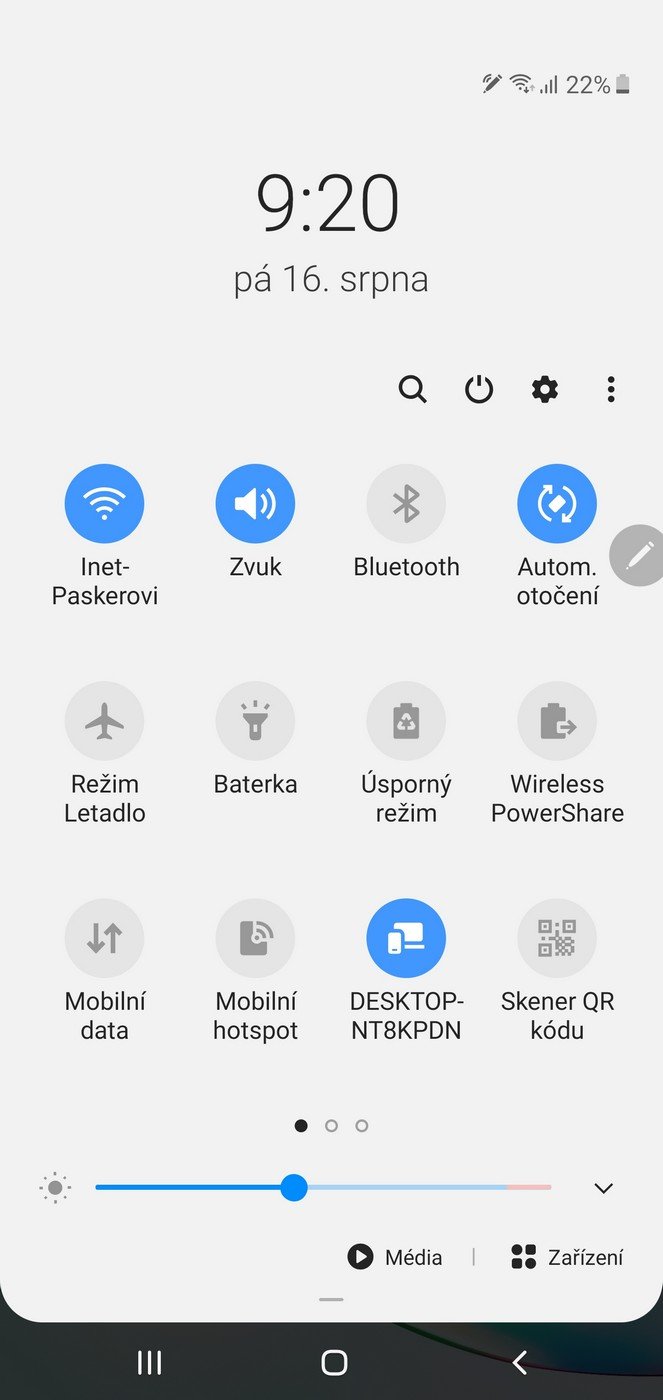Turn off Wi-Fi Inet-Paskerovi
The width and height of the screenshot is (663, 1400).
coord(104,504)
